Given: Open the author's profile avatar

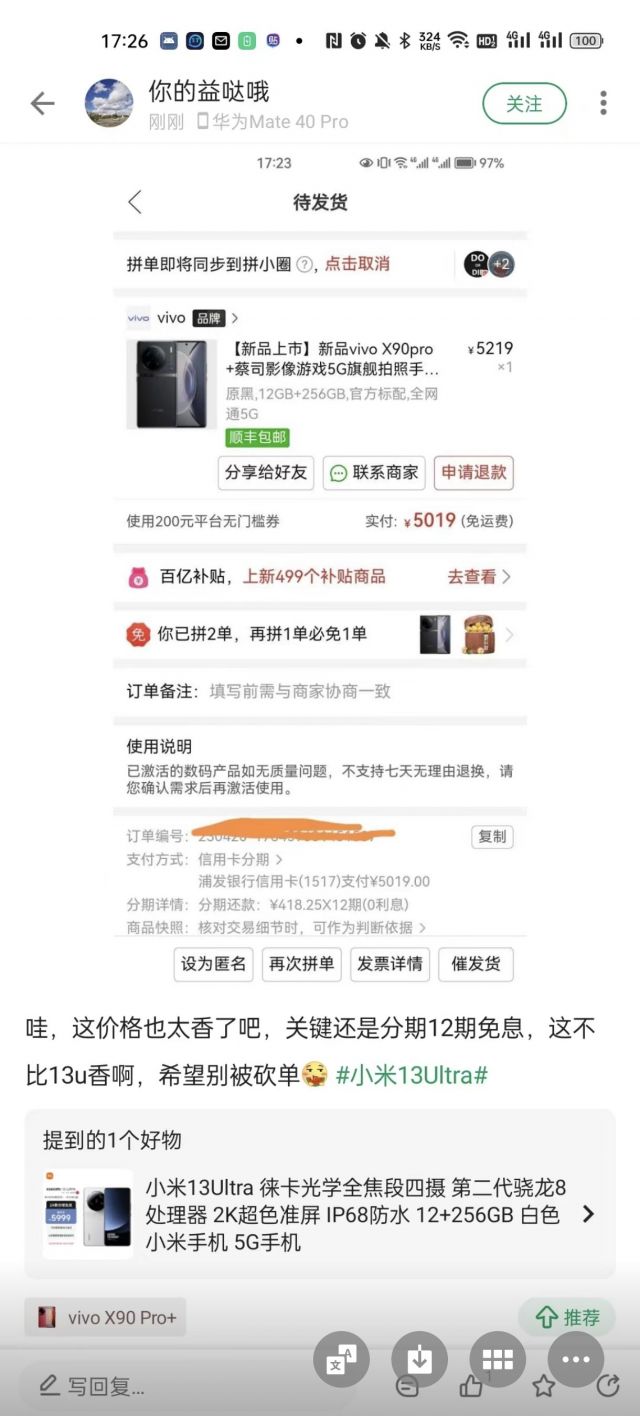Looking at the screenshot, I should [x=109, y=104].
